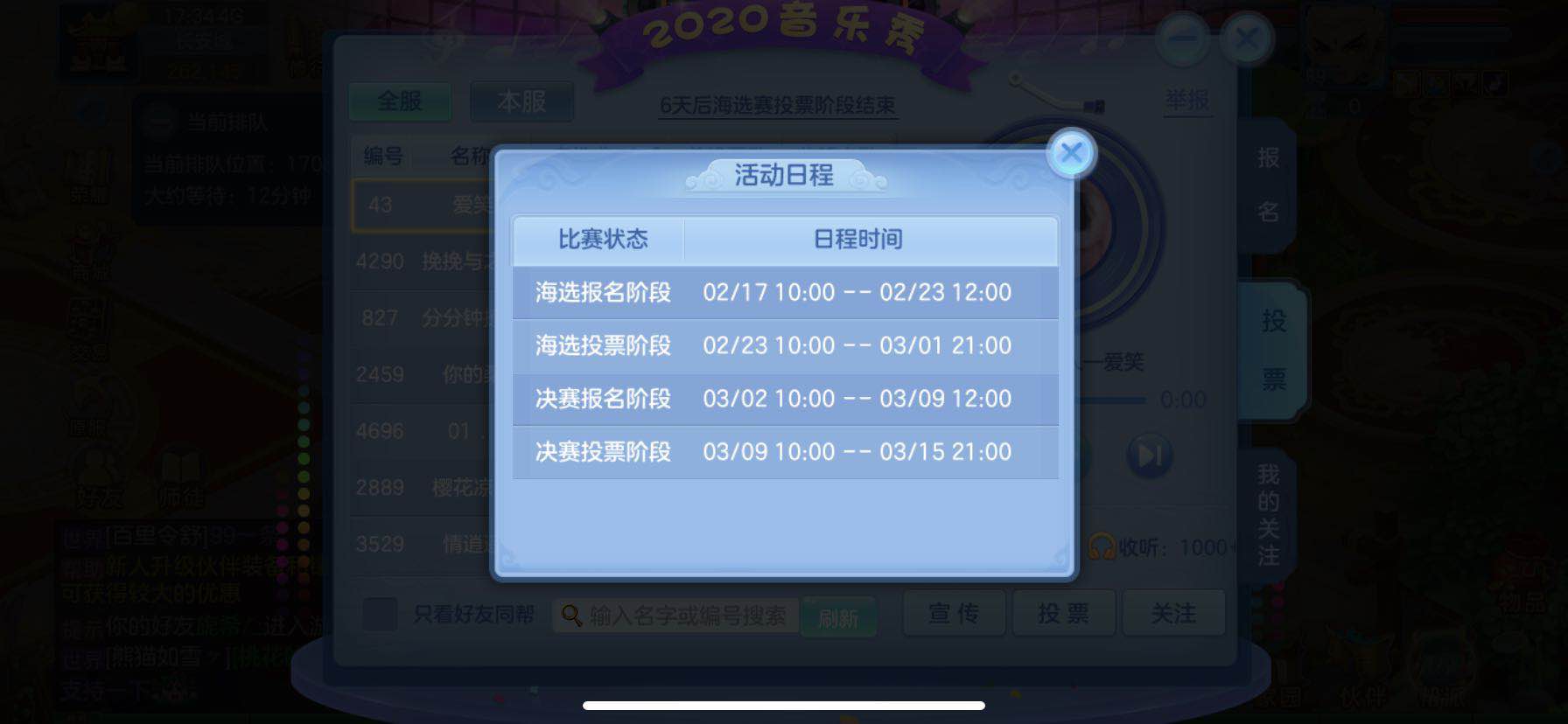1568x724 pixels.
Task: Toggle the 只看好友同帮 checkbox
Action: point(380,615)
